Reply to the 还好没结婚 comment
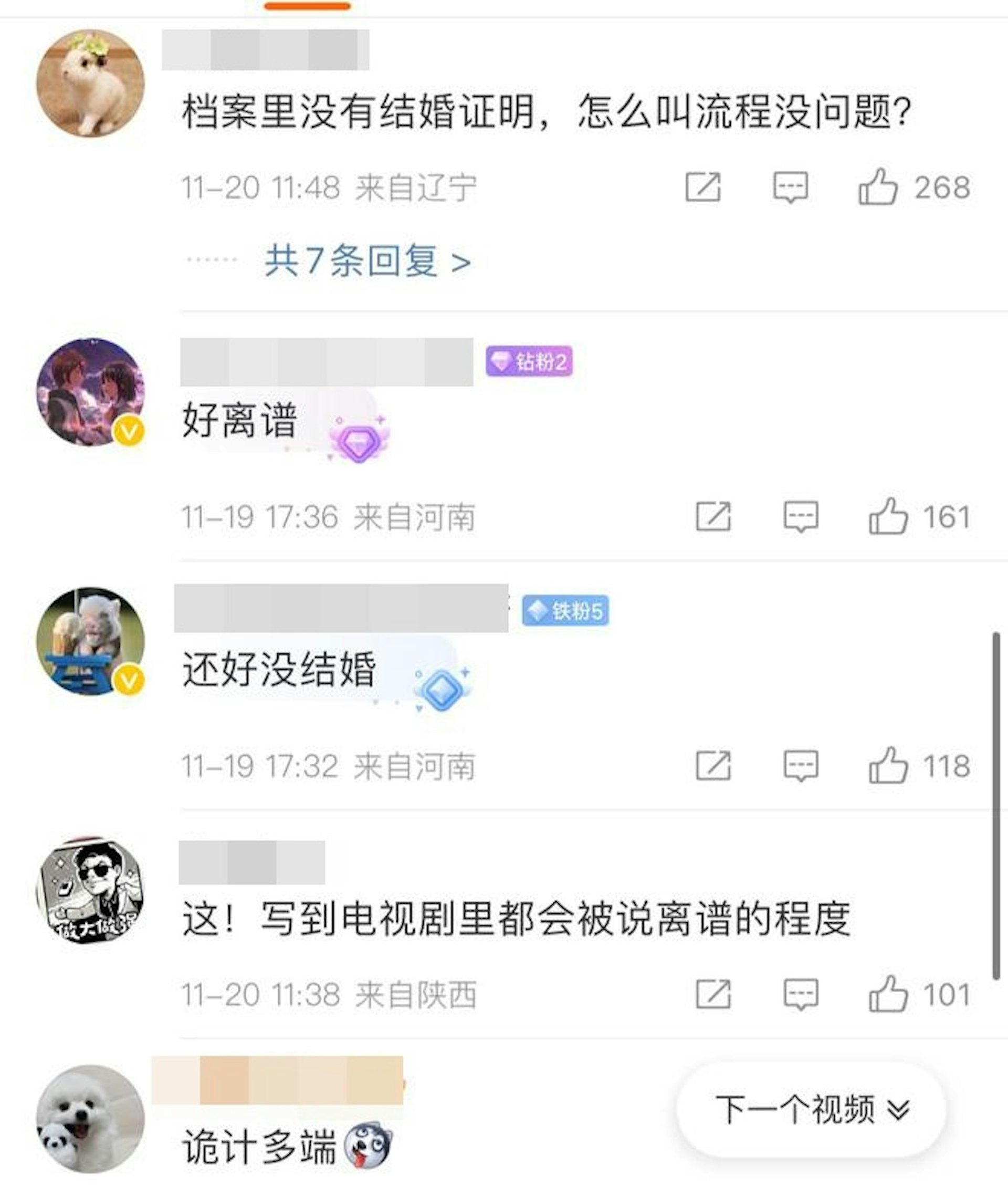The height and width of the screenshot is (1198, 1008). pyautogui.click(x=801, y=766)
